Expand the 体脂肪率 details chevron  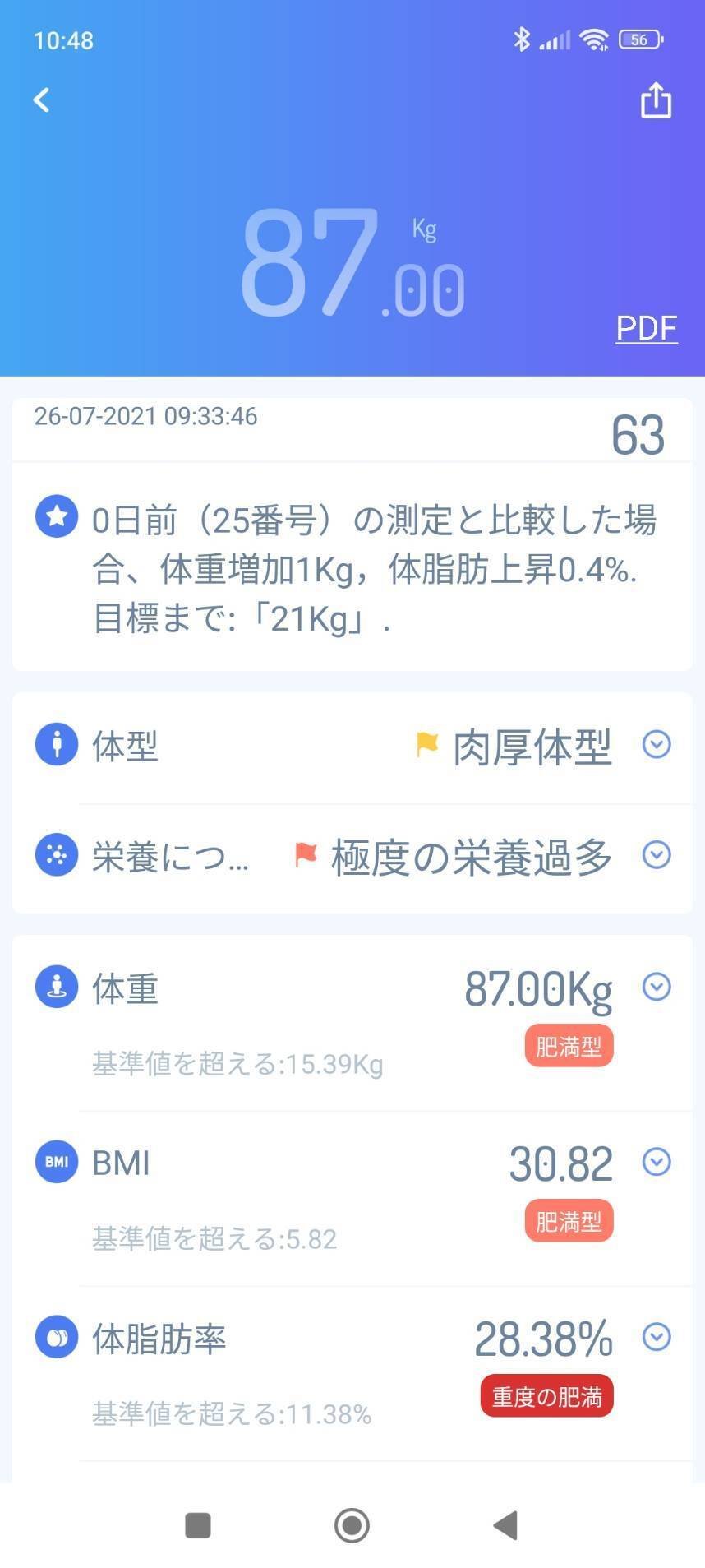click(x=656, y=1338)
